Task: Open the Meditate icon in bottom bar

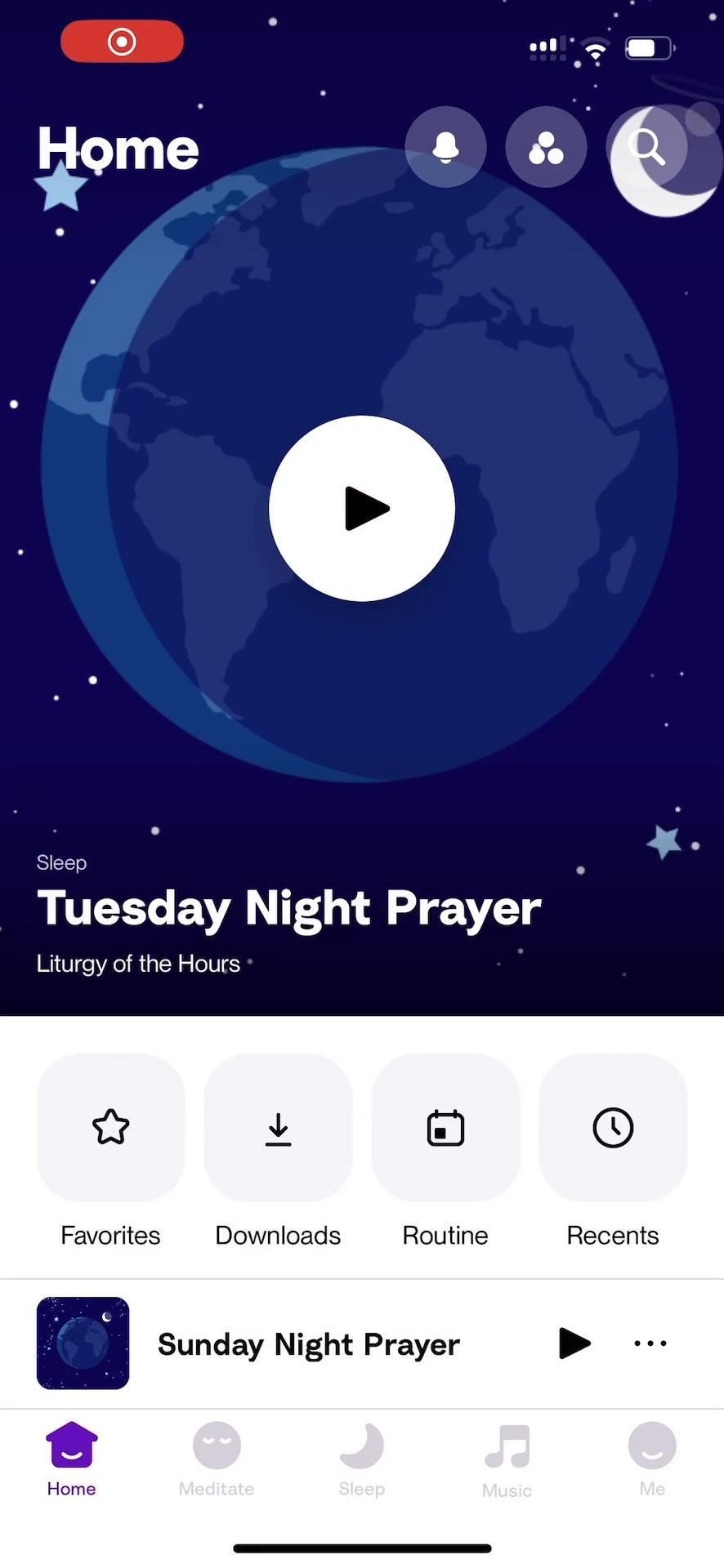Action: tap(216, 1445)
